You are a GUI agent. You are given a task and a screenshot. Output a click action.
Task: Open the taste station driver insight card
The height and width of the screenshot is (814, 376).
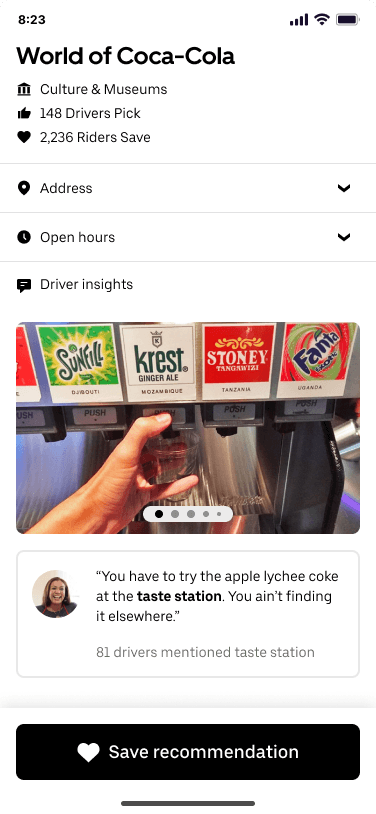(188, 614)
